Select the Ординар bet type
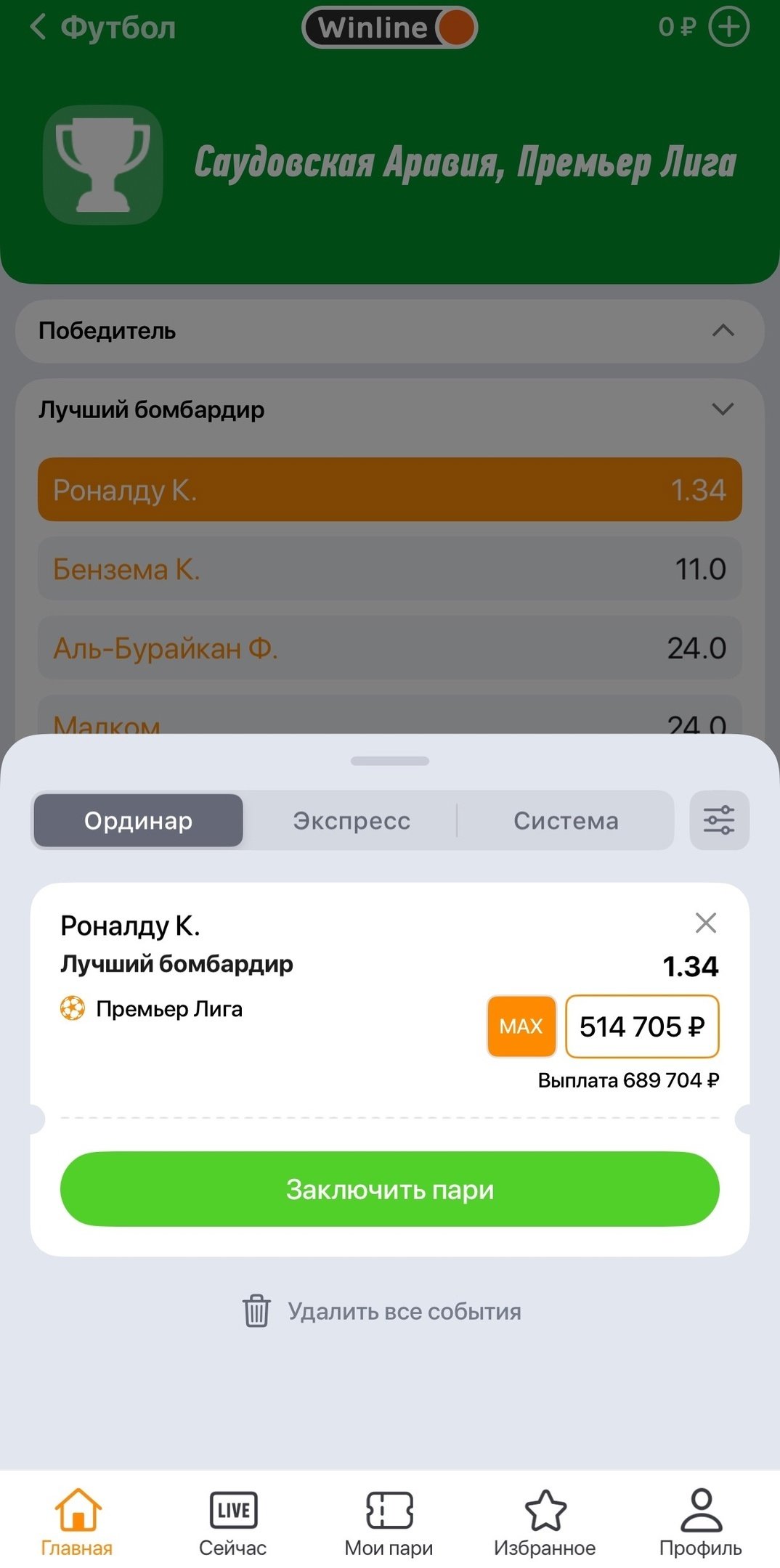The width and height of the screenshot is (780, 1568). 138,820
